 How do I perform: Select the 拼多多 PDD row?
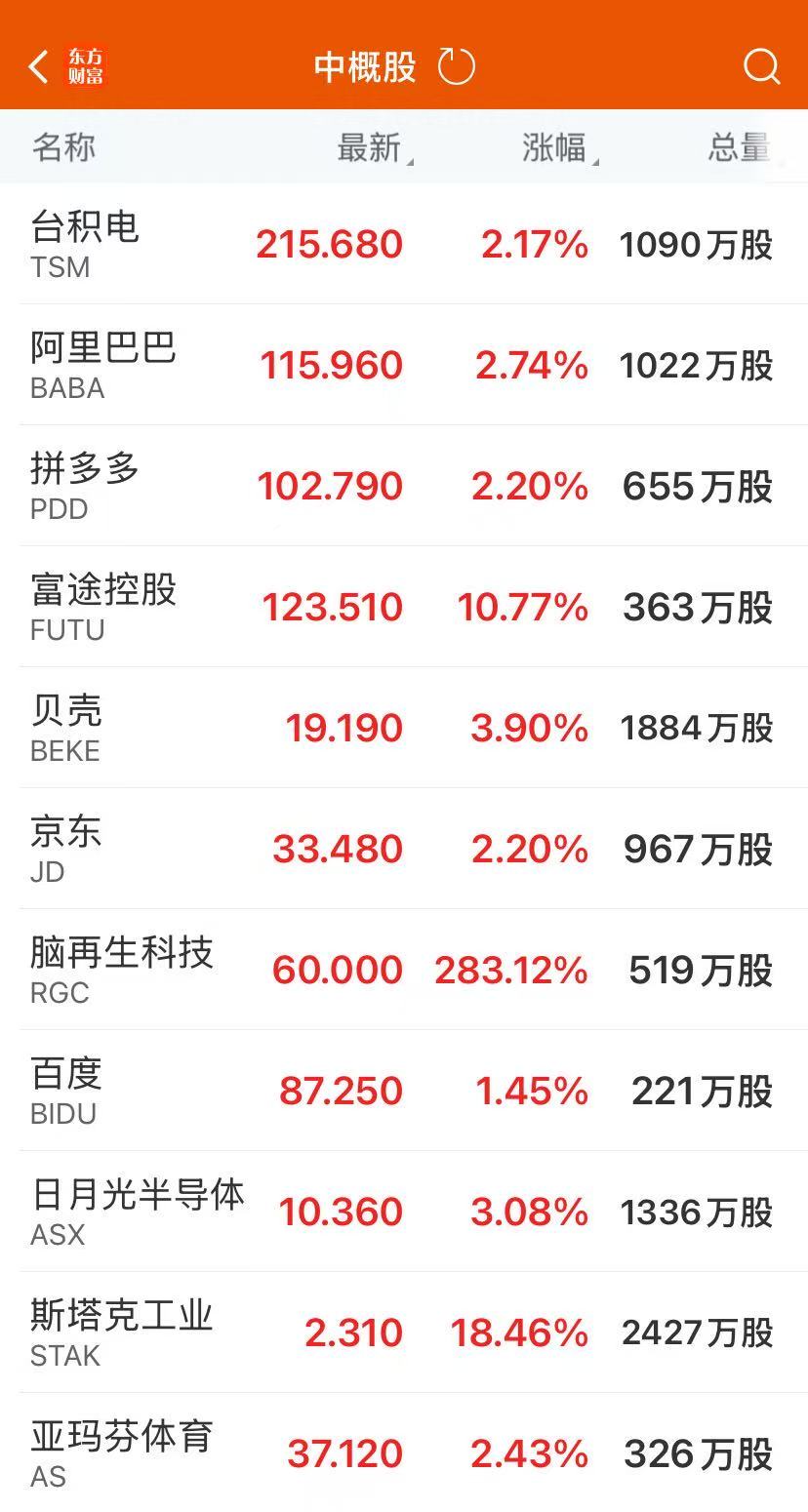[x=404, y=486]
